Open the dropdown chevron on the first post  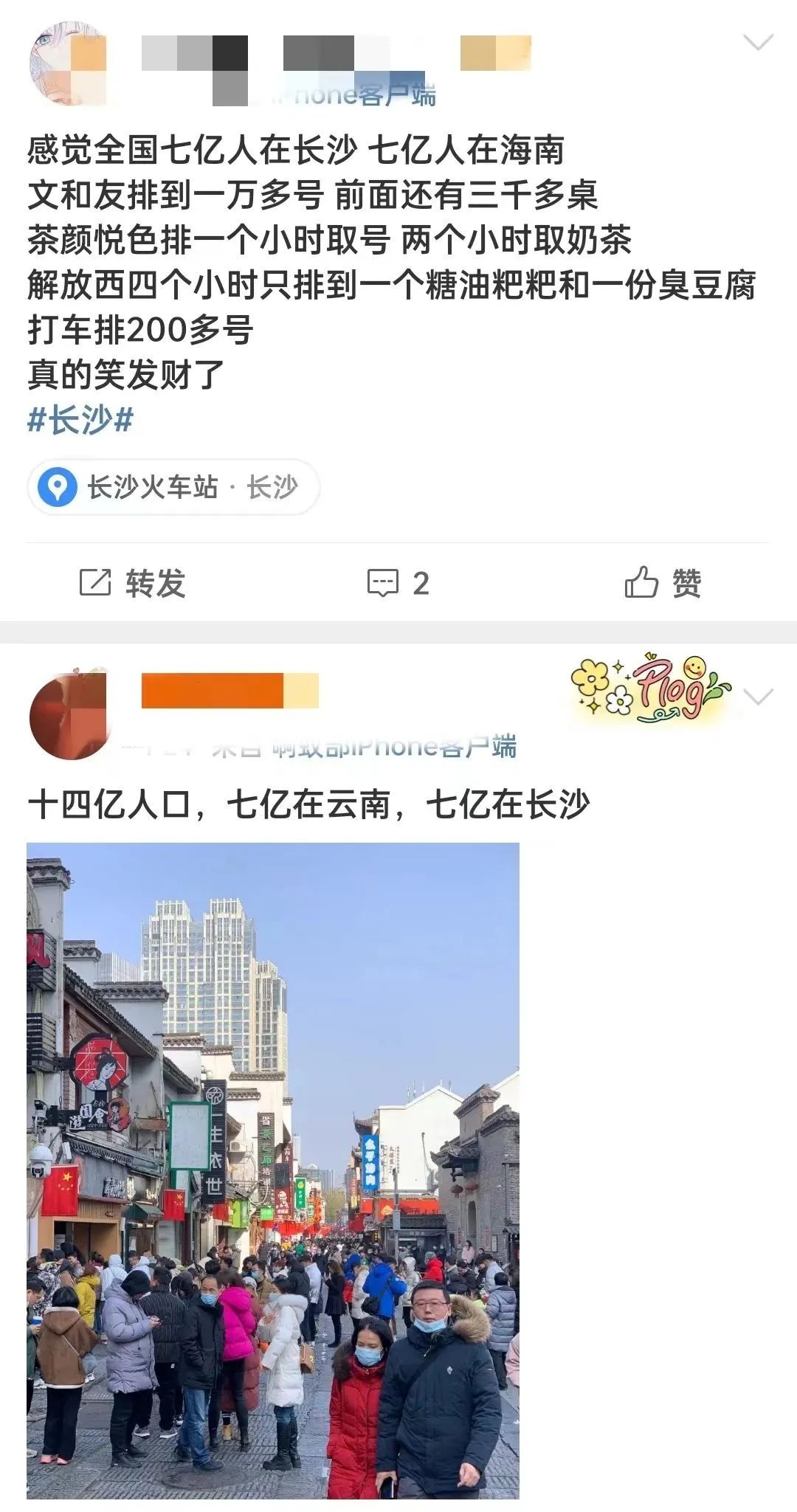[758, 44]
